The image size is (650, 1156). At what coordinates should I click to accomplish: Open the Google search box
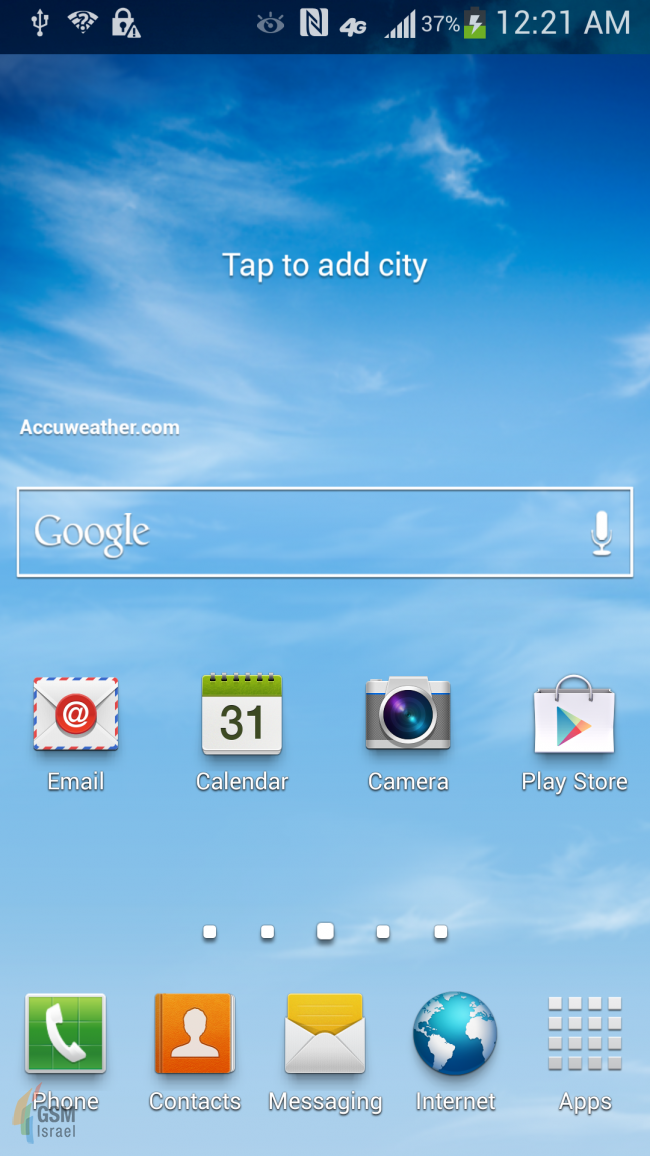(300, 532)
